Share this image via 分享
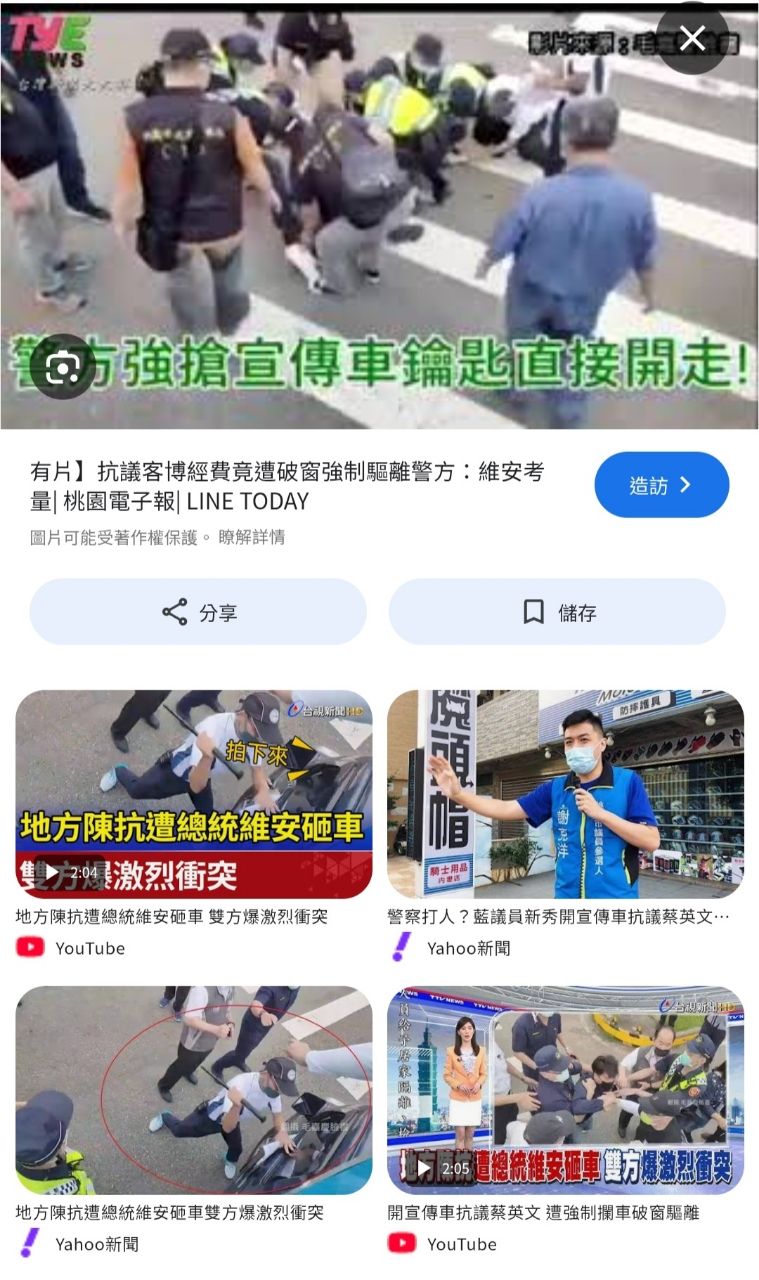Viewport: 759px width, 1280px height. coord(198,612)
